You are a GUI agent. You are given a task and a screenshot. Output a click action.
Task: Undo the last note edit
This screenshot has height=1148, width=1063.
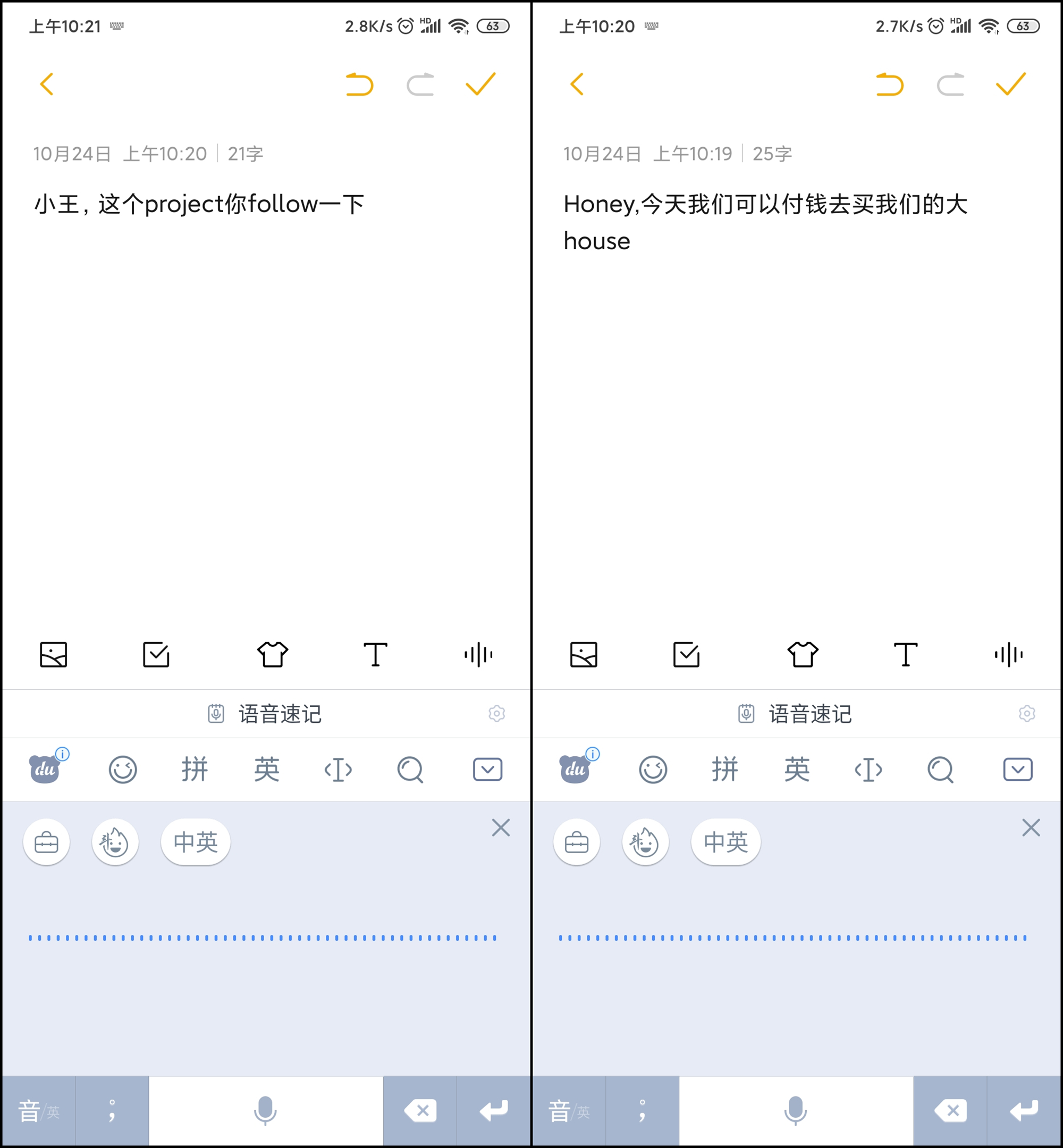click(x=359, y=84)
